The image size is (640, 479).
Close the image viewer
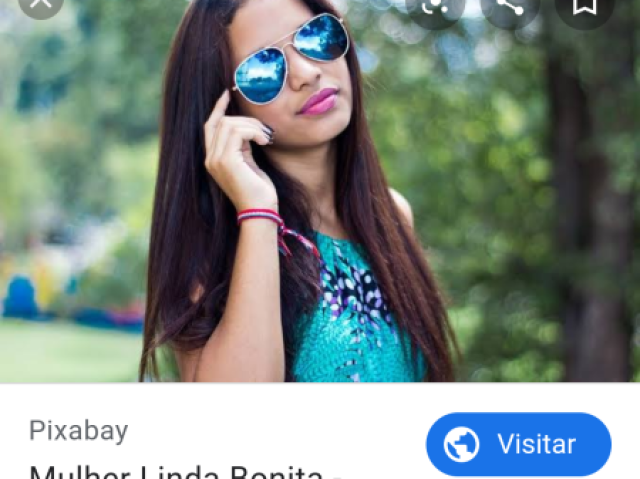point(40,4)
